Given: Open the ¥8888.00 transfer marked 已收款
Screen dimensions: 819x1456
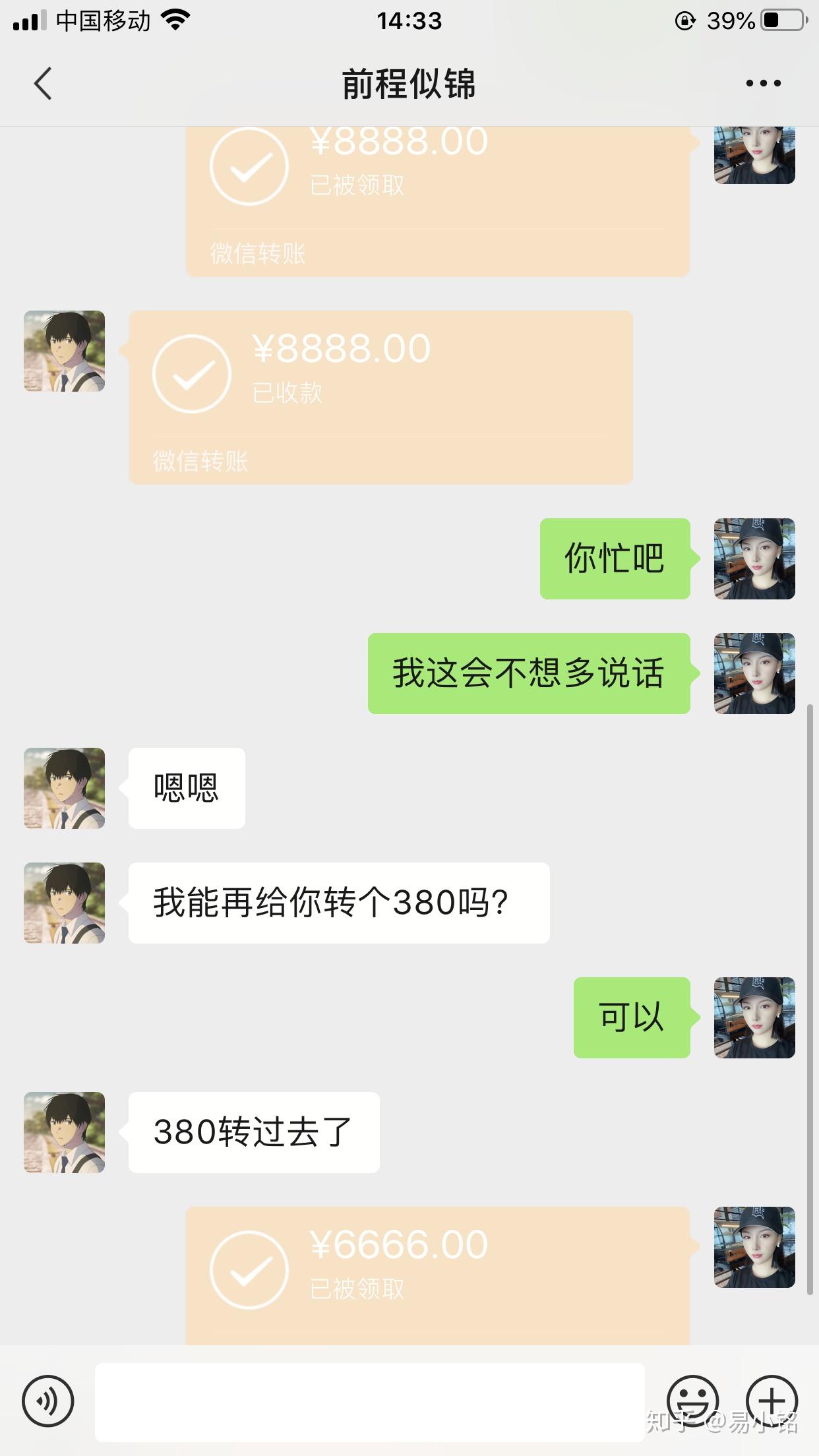Looking at the screenshot, I should coord(380,397).
